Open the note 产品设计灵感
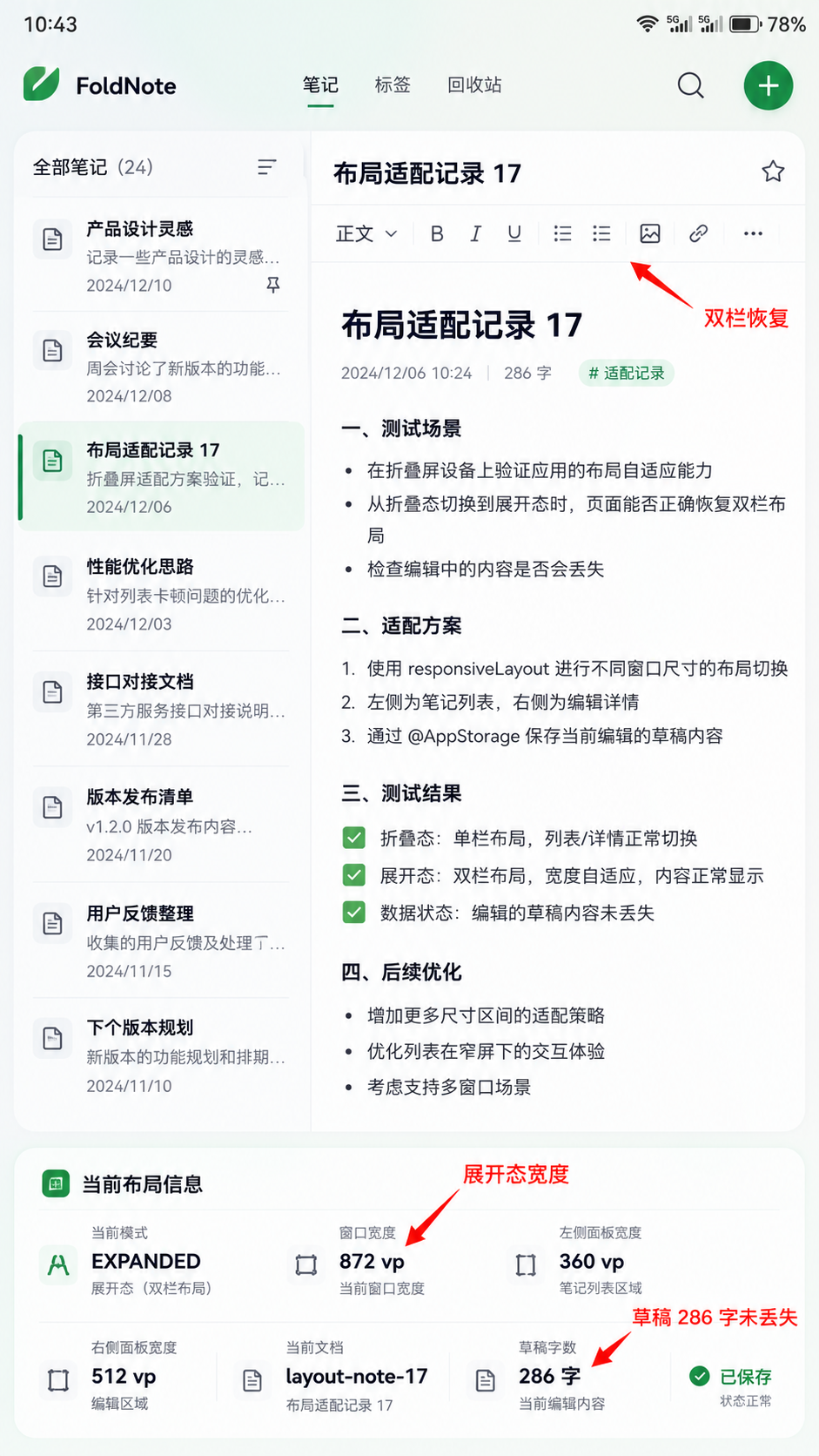This screenshot has height=1456, width=819. pyautogui.click(x=161, y=256)
